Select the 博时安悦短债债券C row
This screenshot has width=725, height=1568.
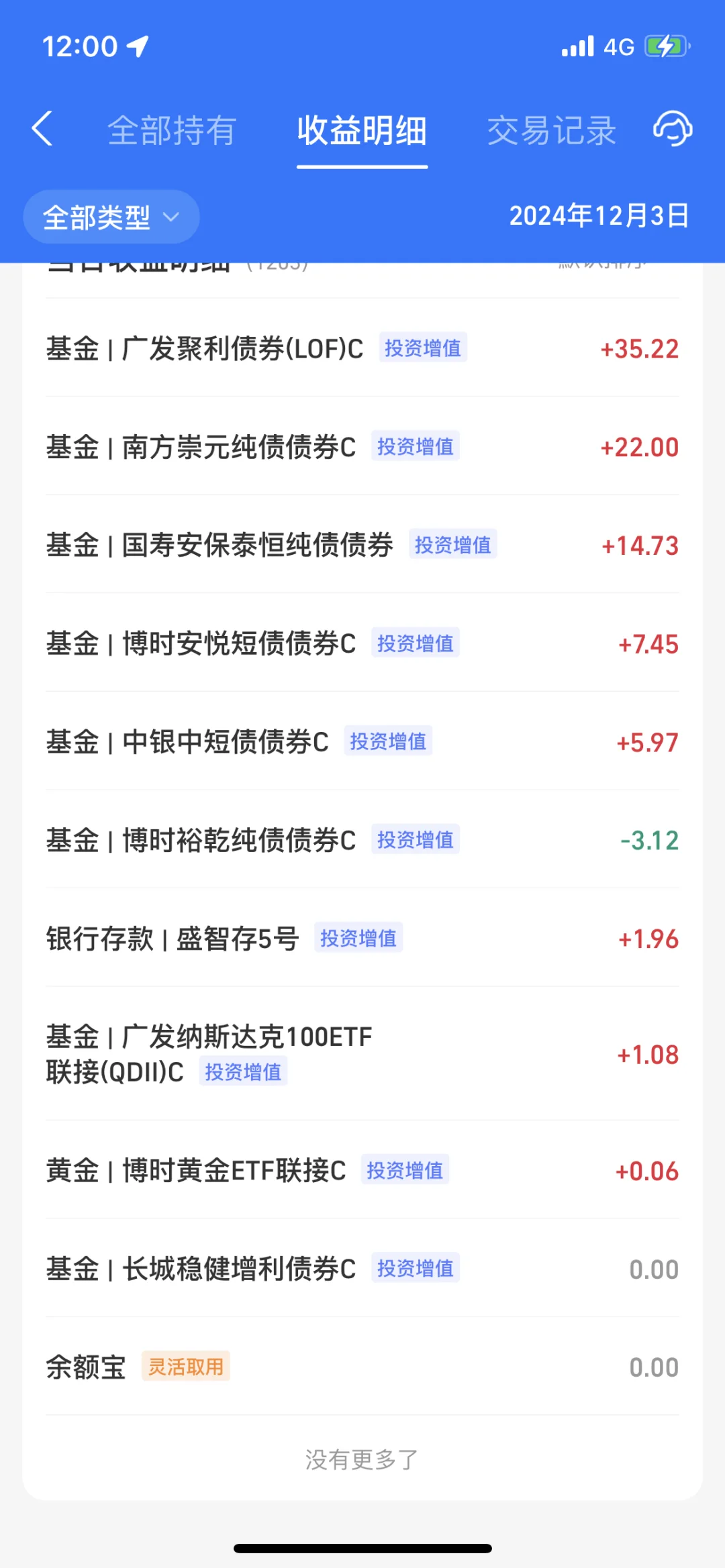pyautogui.click(x=362, y=643)
